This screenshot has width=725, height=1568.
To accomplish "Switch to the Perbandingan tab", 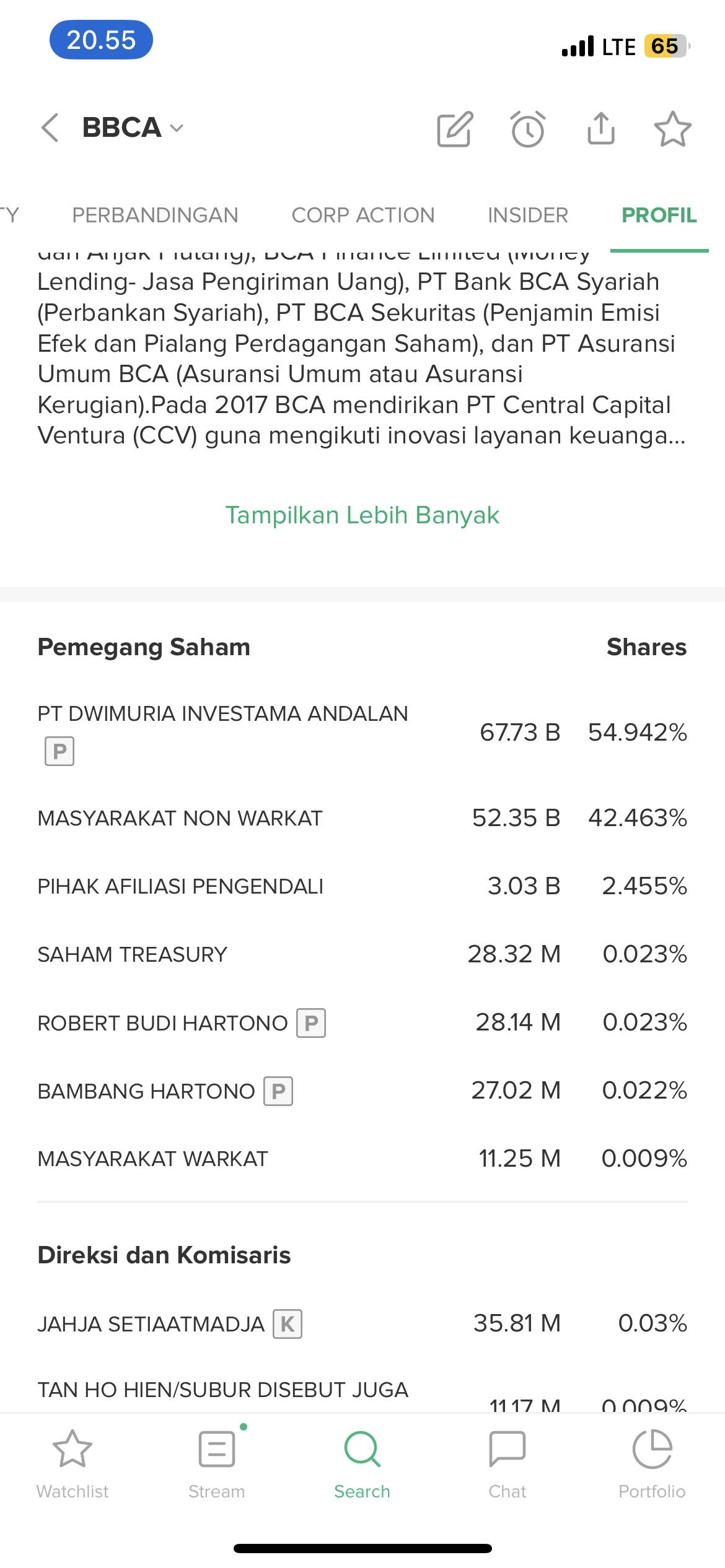I will click(155, 215).
